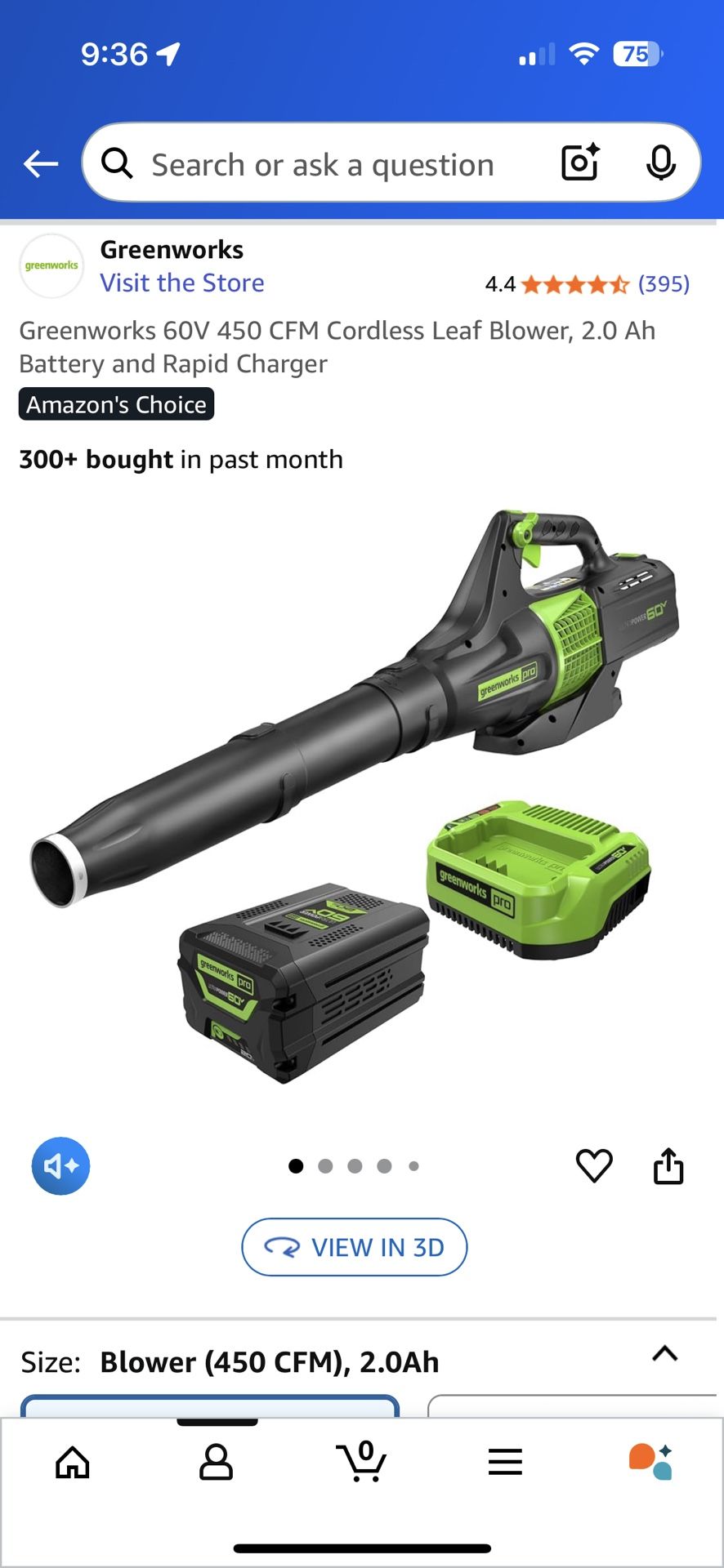Image resolution: width=724 pixels, height=1568 pixels.
Task: Open Amazon Lens camera search
Action: click(579, 163)
